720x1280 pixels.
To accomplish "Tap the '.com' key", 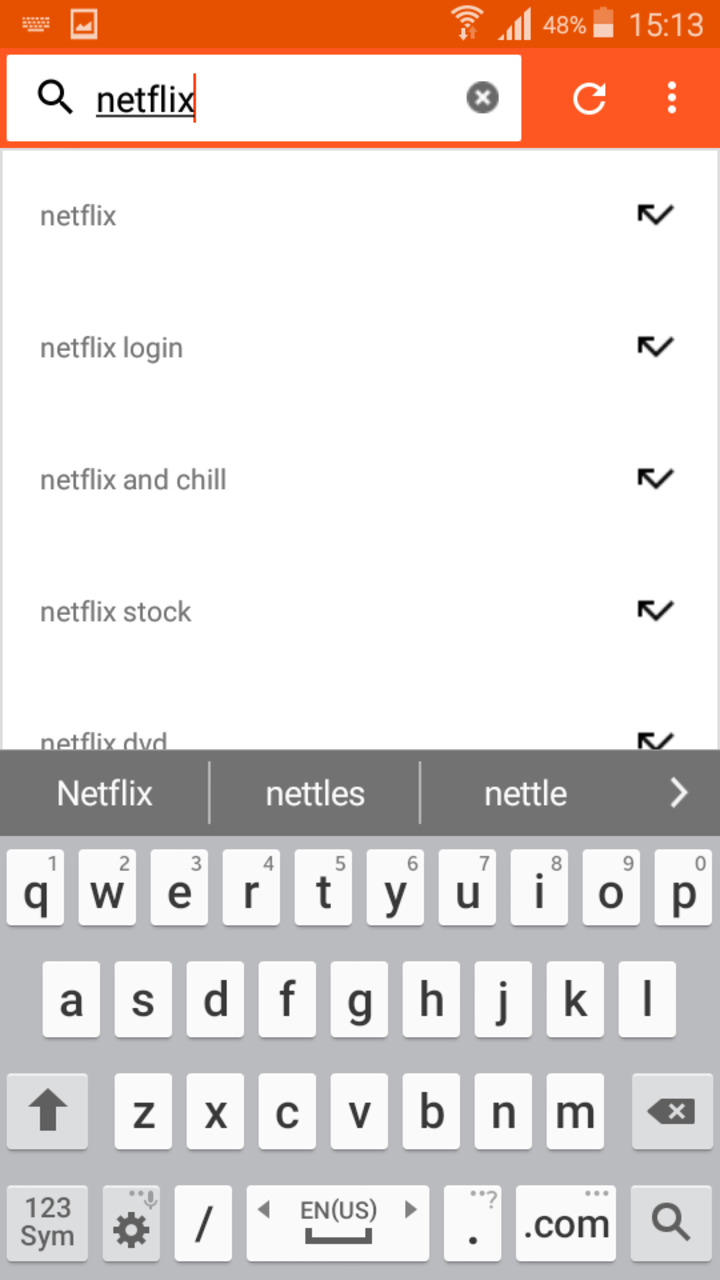I will pos(565,1222).
